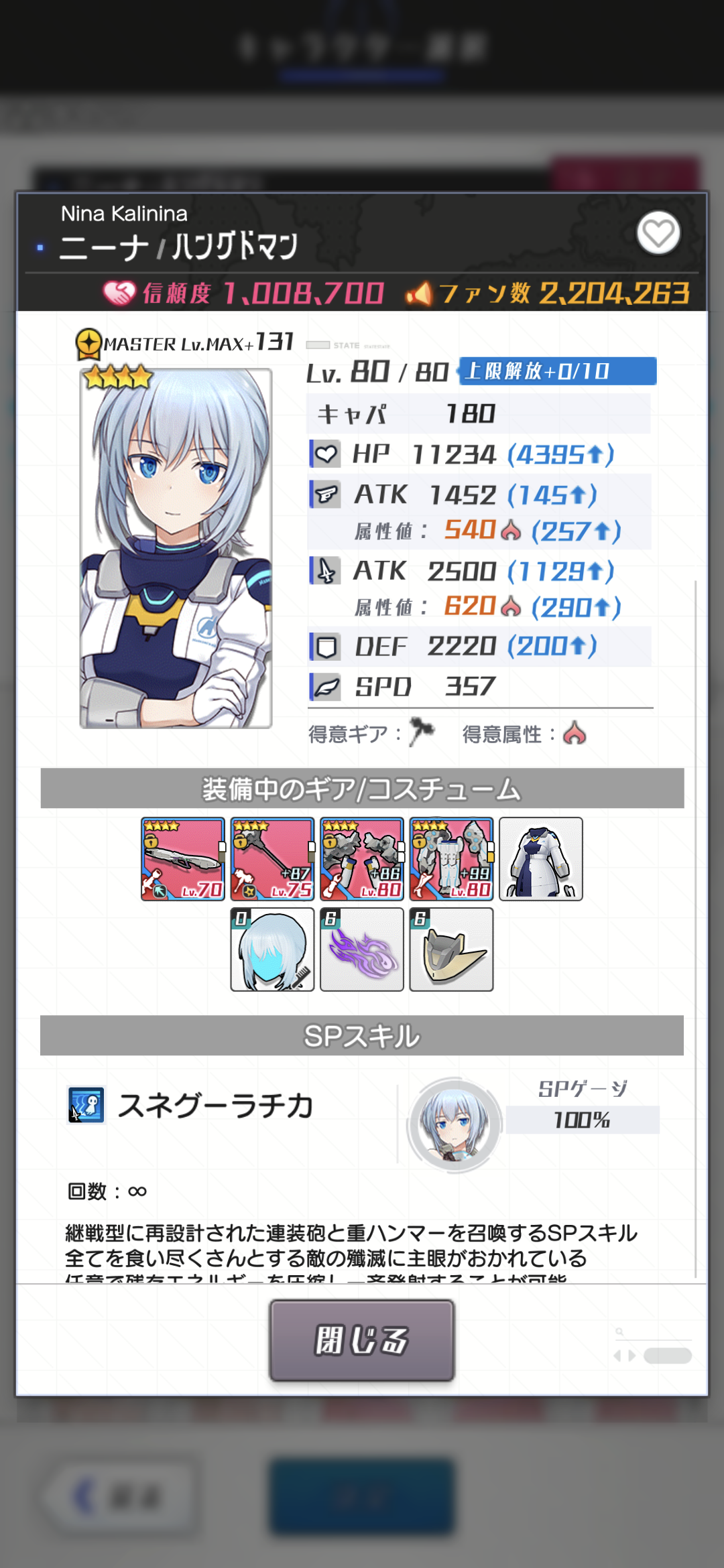Open the purple flame accessory tile
Viewport: 724px width, 1568px height.
362,949
